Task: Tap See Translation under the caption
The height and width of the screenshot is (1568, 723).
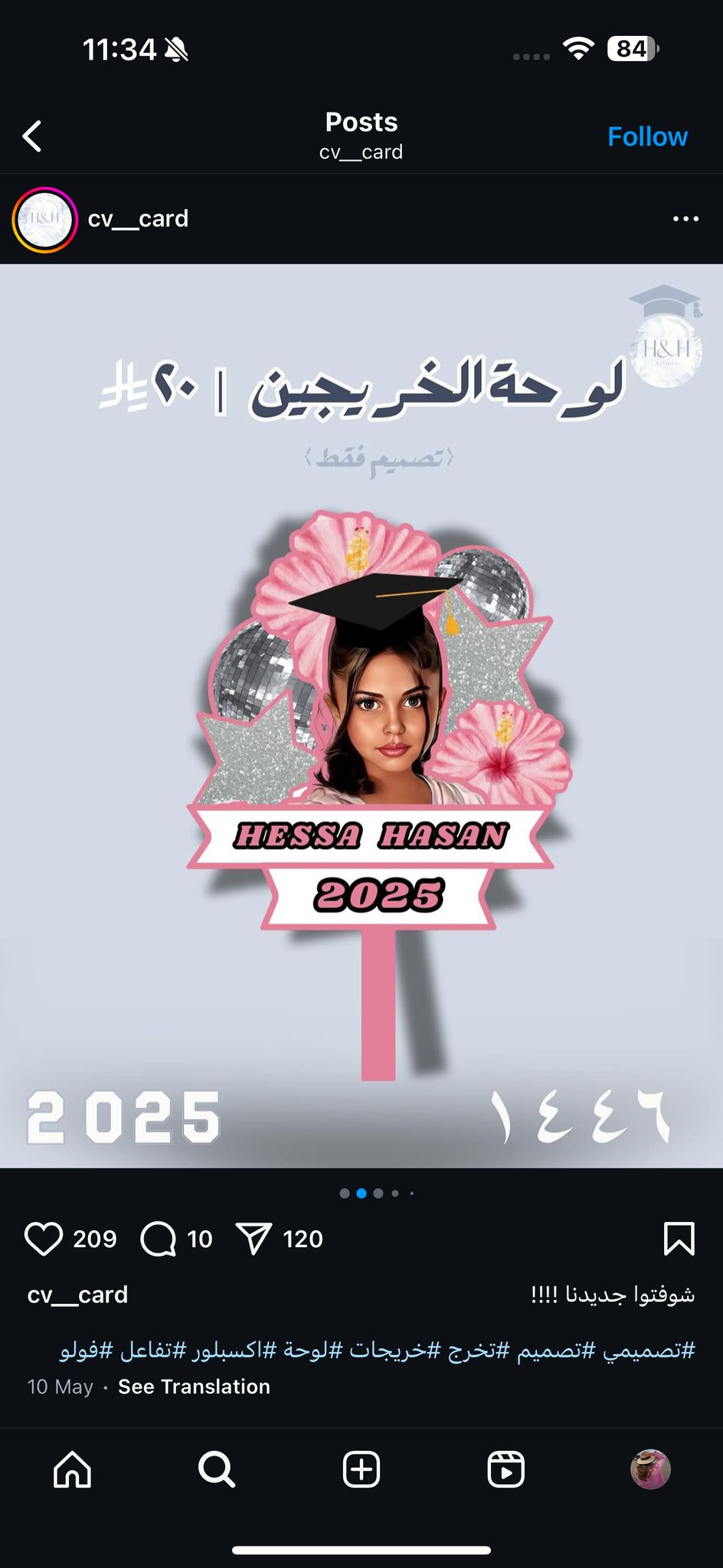Action: tap(194, 1387)
